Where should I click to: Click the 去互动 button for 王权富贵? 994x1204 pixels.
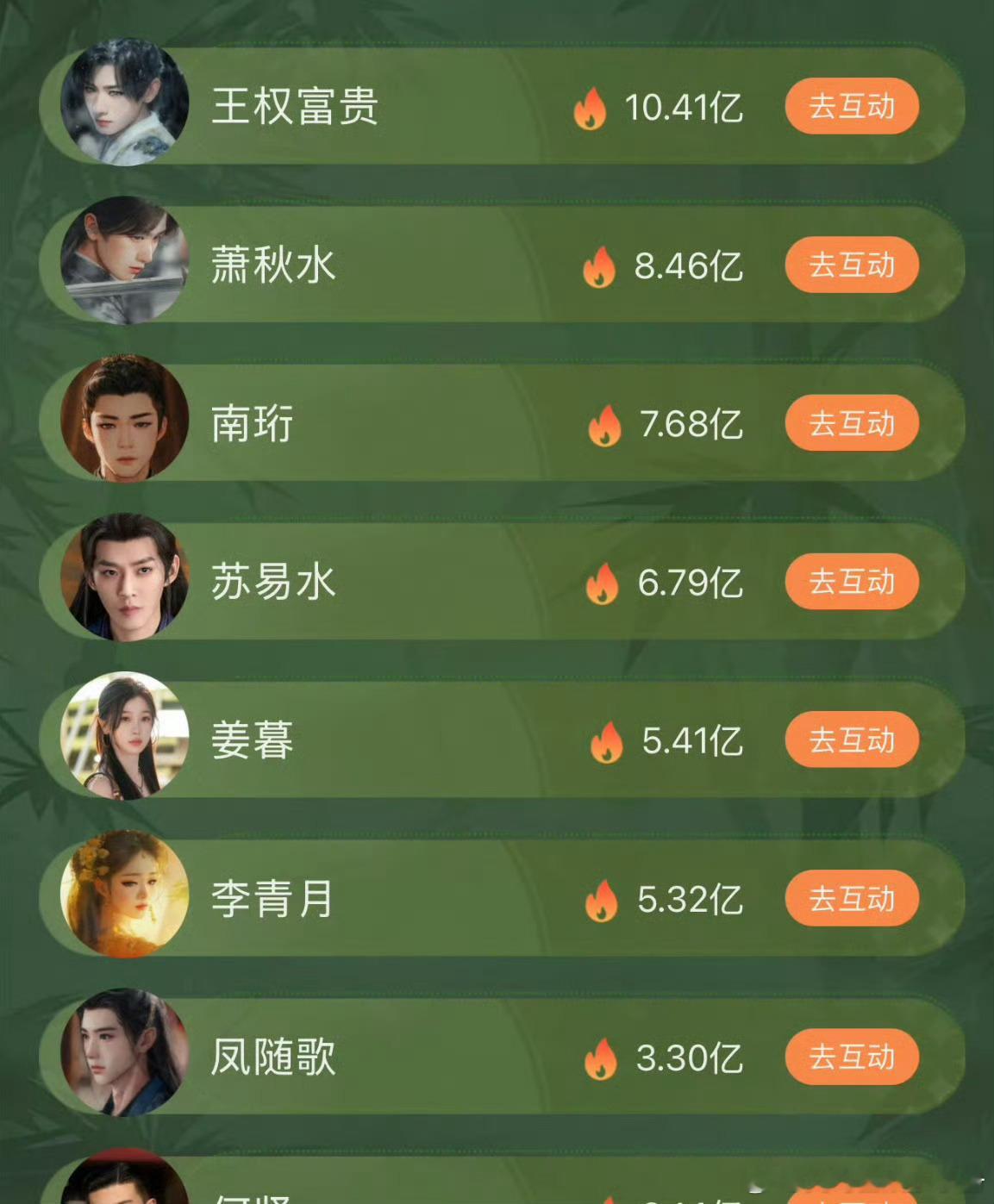[852, 108]
